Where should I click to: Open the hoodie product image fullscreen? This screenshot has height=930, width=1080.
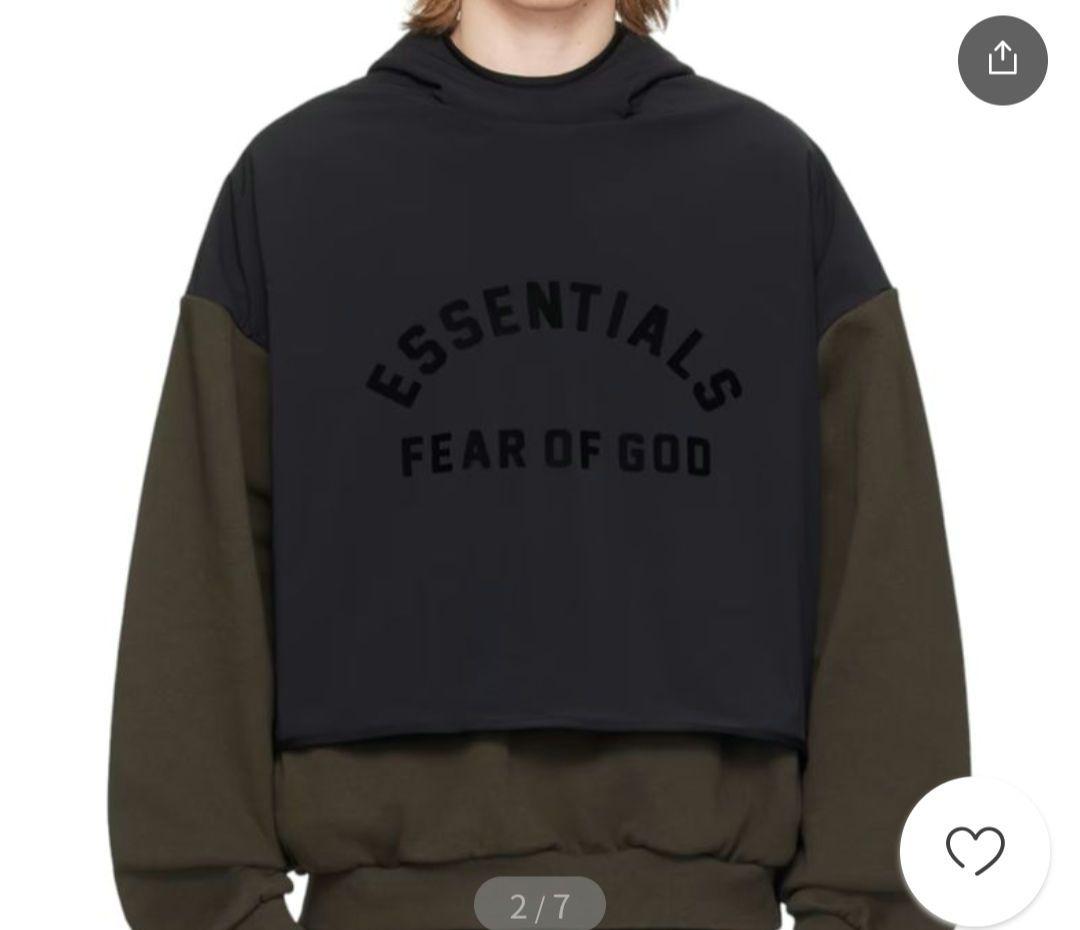[x=540, y=450]
